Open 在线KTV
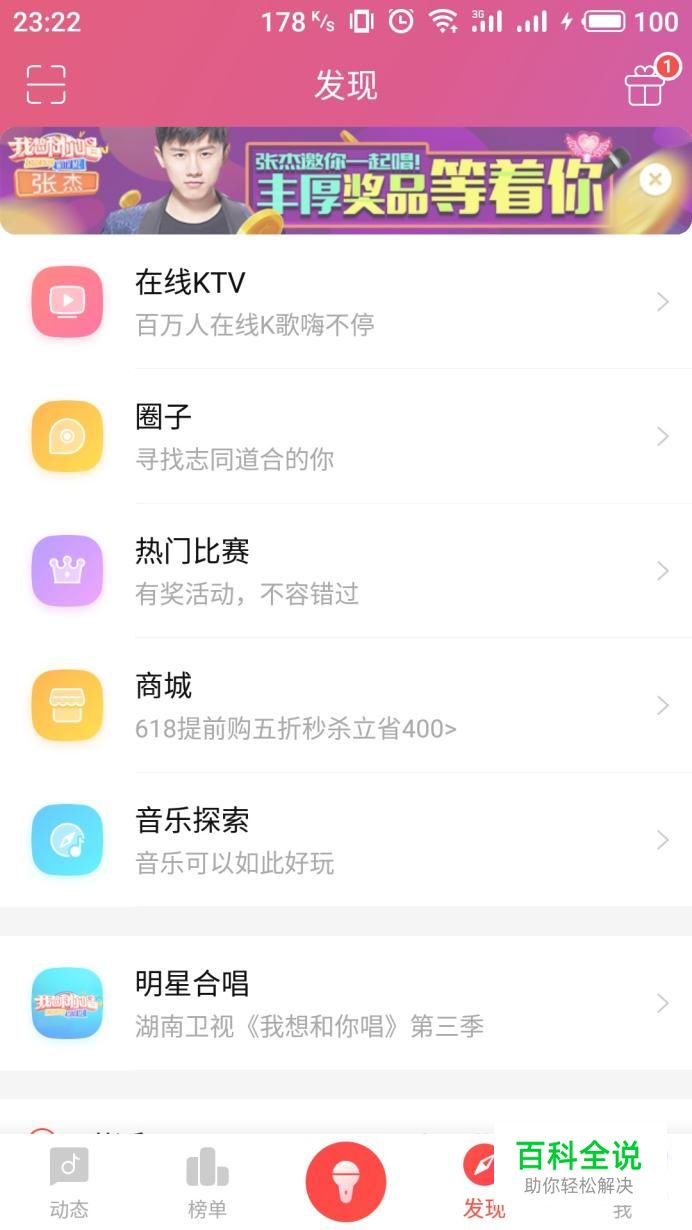The image size is (692, 1230). click(346, 302)
